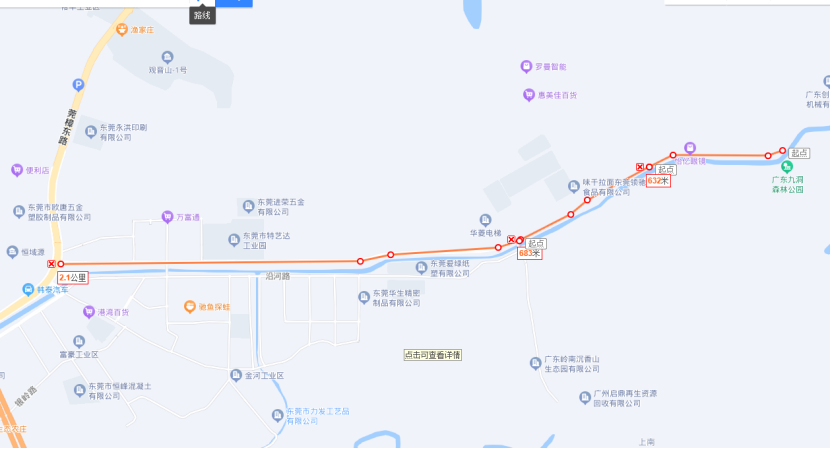Open the 渔家庄 restaurant marker

coord(122,29)
